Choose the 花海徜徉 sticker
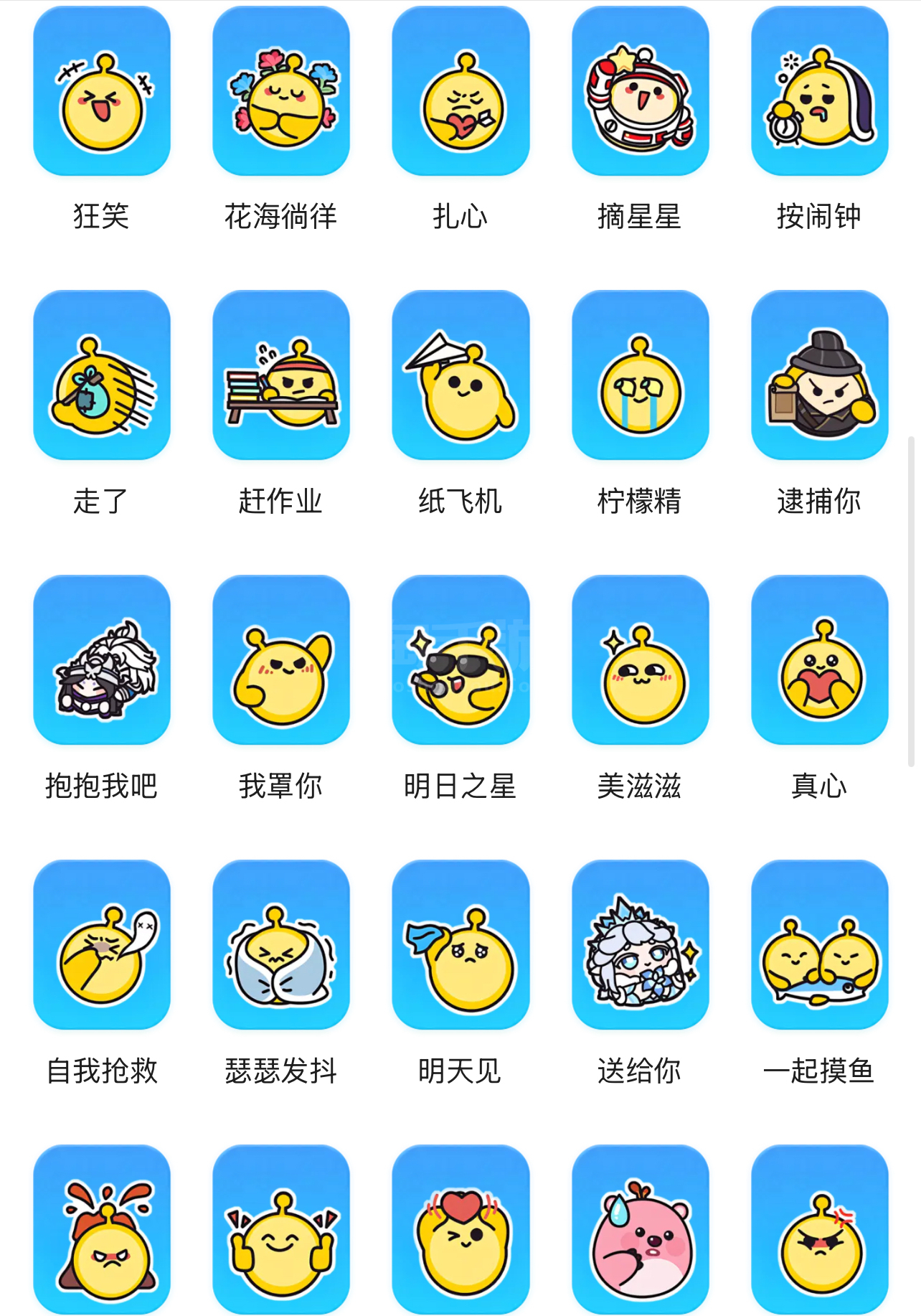 pyautogui.click(x=281, y=91)
